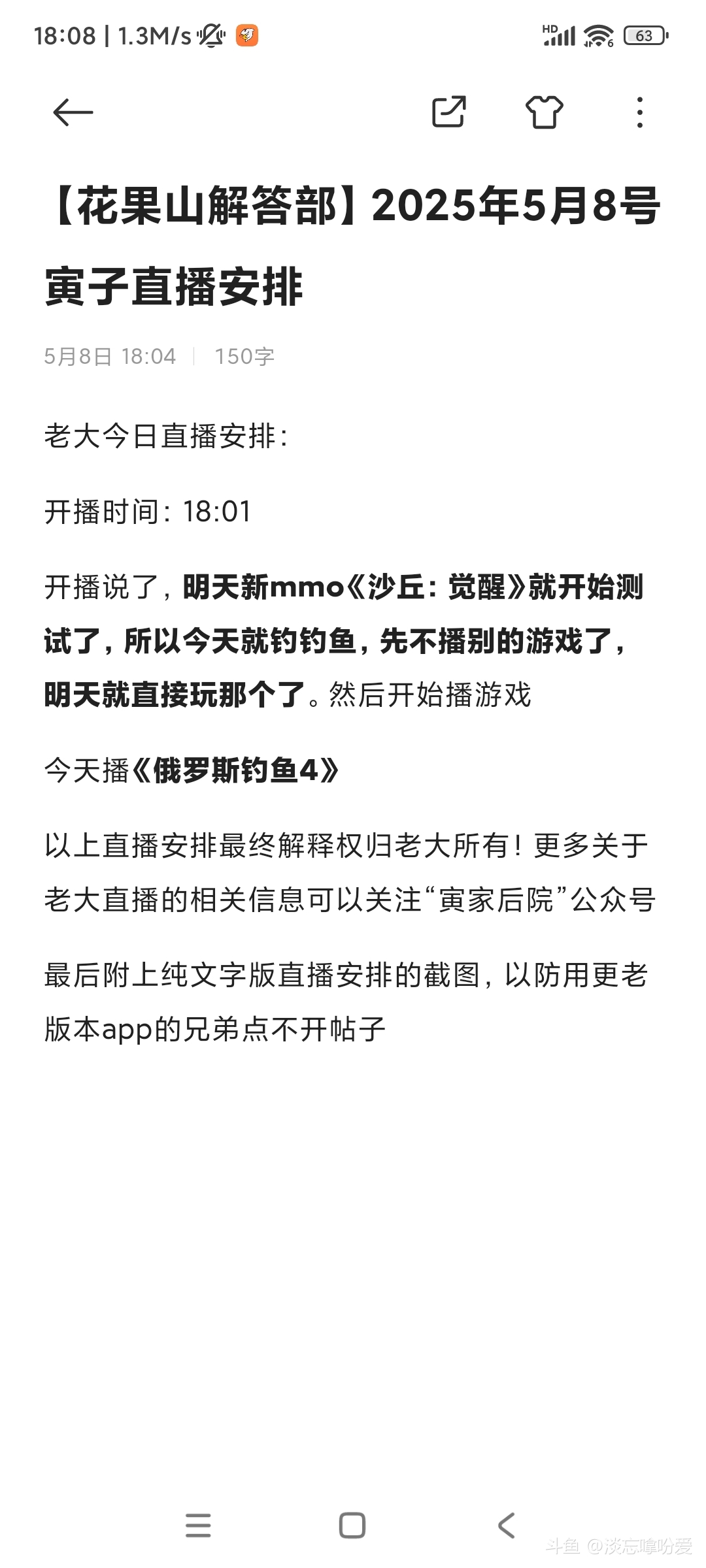
Task: Go back using the top arrow
Action: click(73, 112)
